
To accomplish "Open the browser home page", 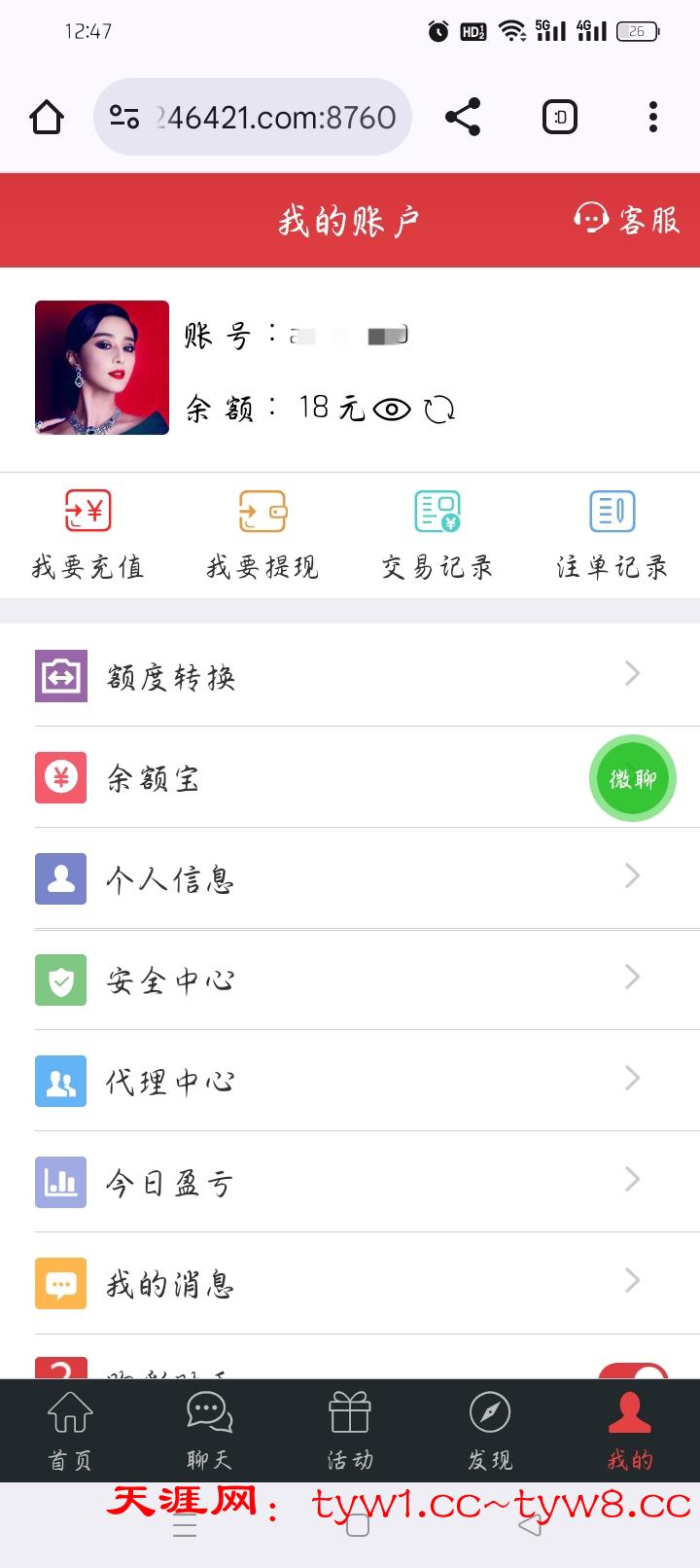I will coord(47,118).
